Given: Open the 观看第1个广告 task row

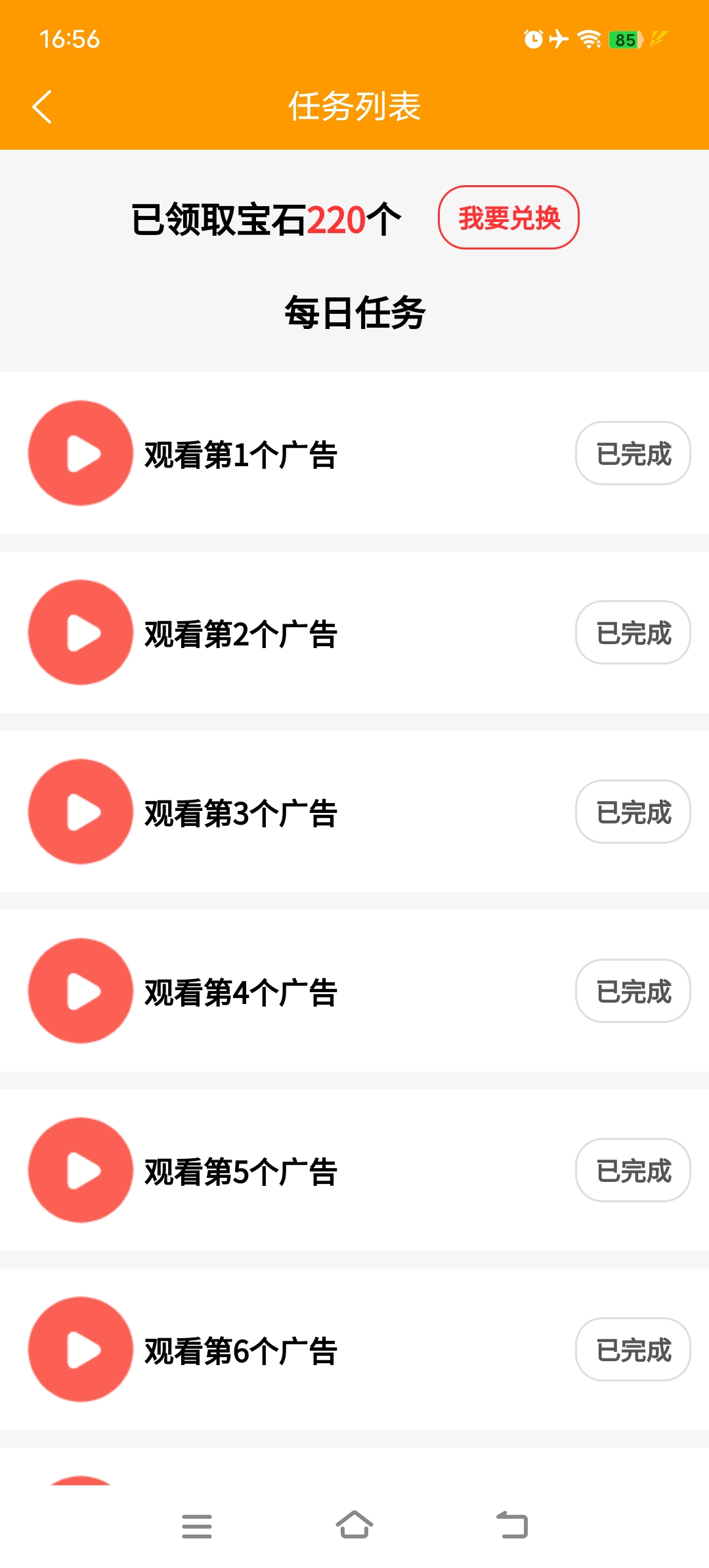Looking at the screenshot, I should click(x=354, y=453).
